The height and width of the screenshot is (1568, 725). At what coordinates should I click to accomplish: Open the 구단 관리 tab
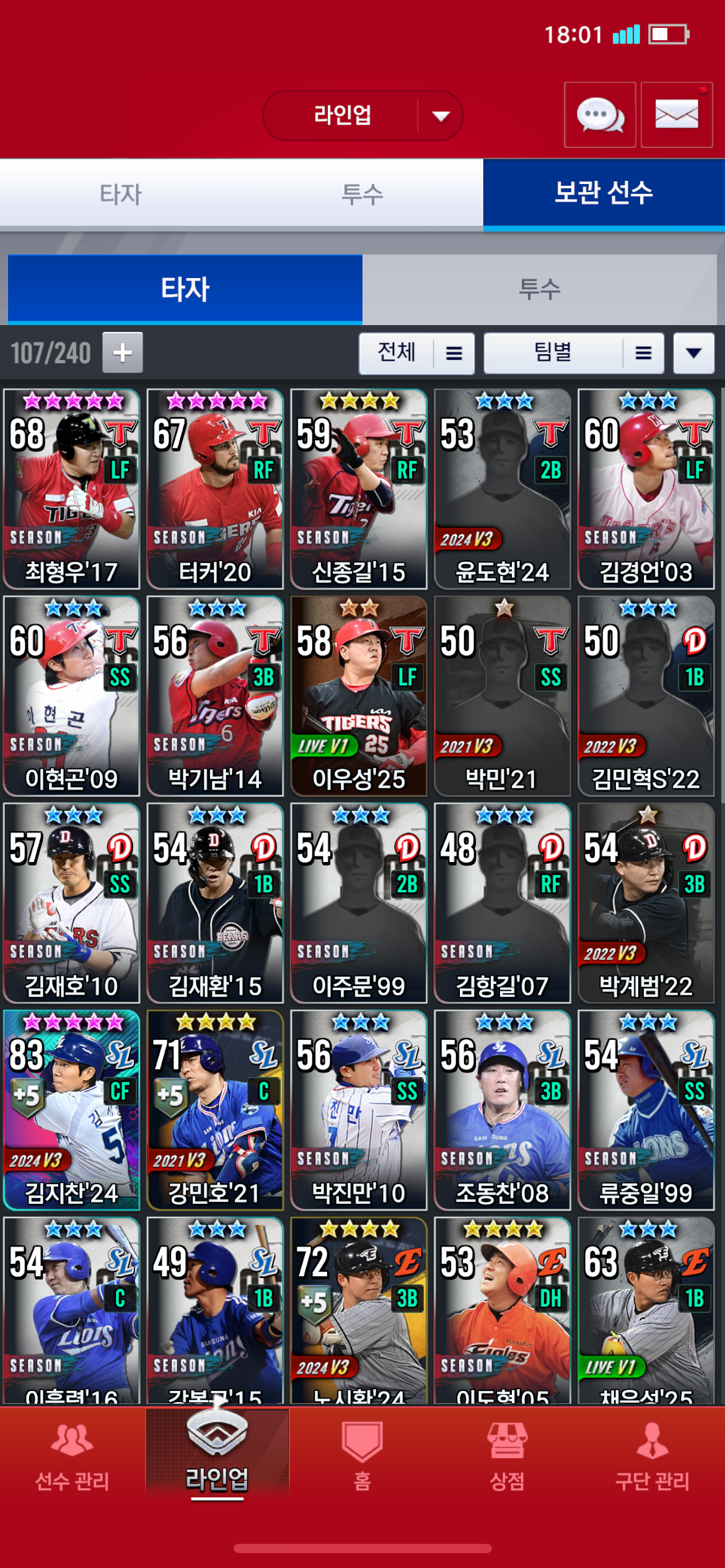click(x=652, y=1455)
